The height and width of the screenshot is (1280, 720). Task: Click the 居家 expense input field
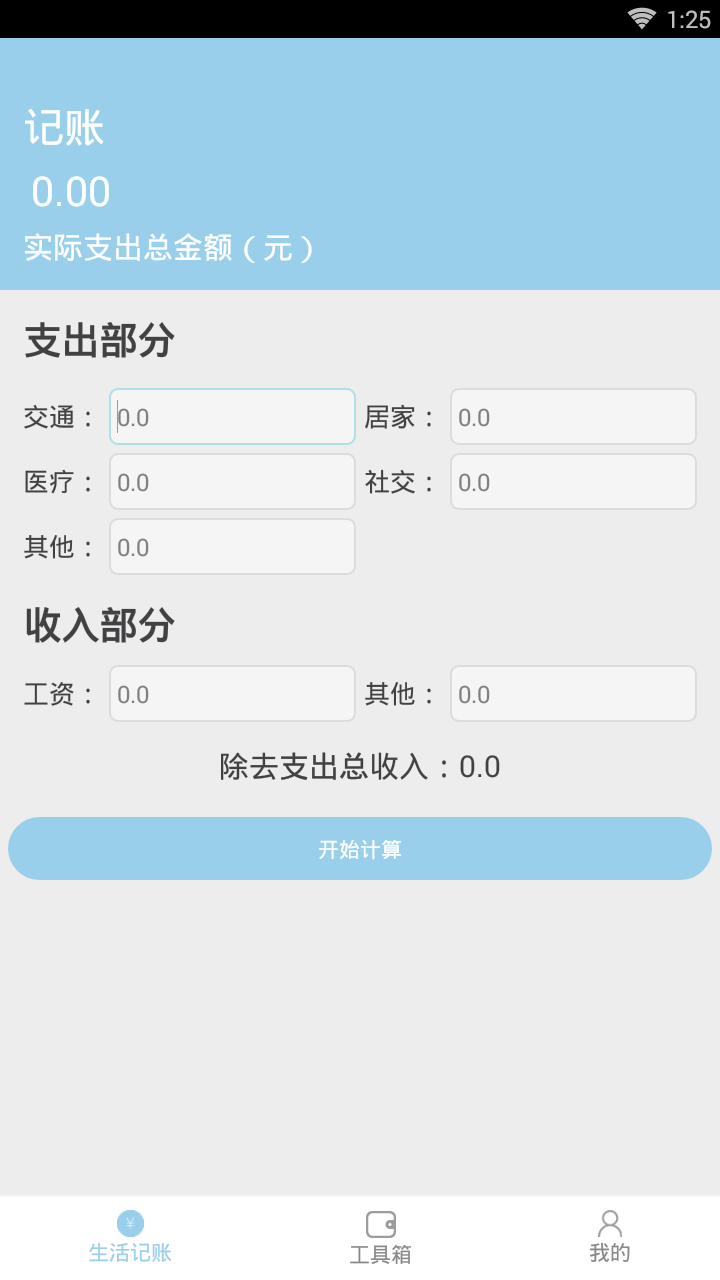pyautogui.click(x=573, y=417)
